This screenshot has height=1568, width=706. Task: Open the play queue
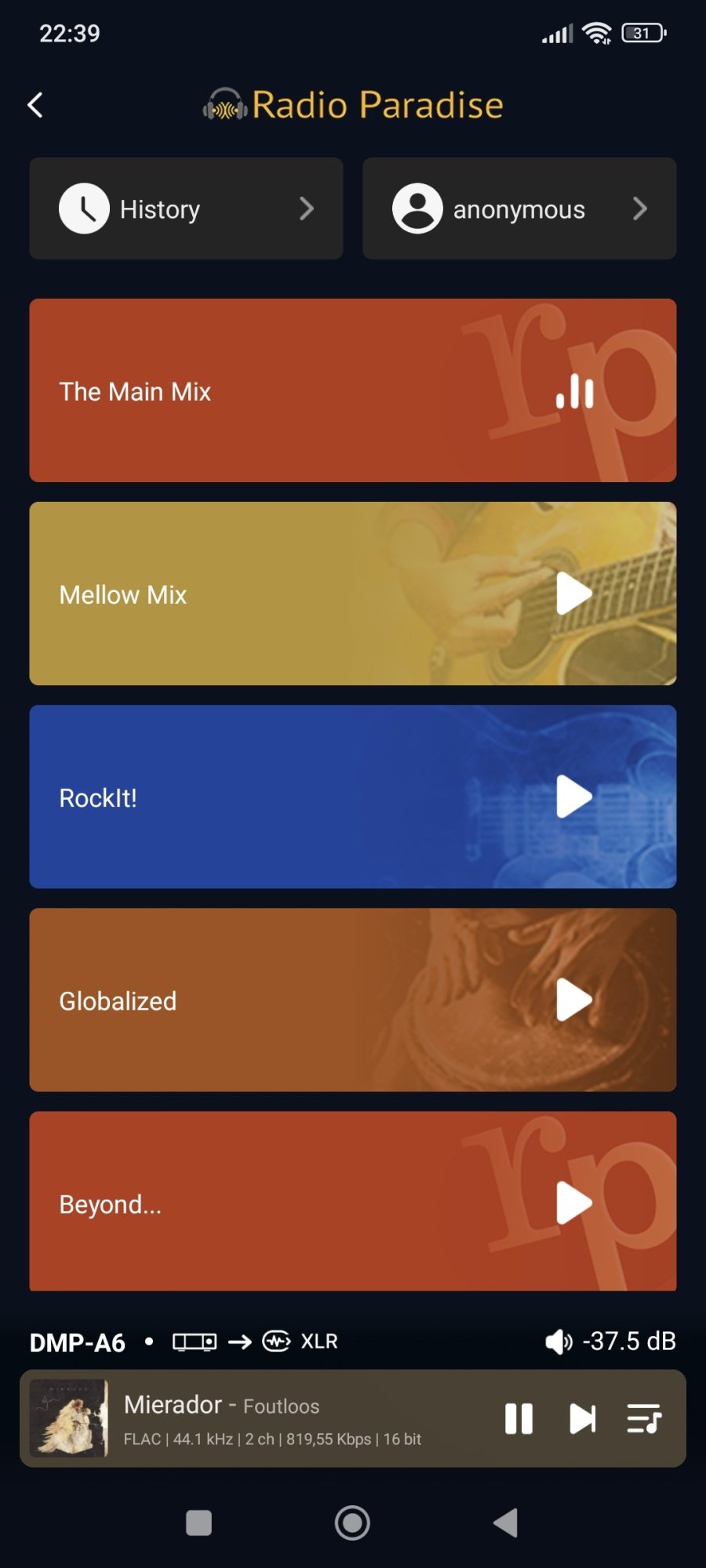[644, 1418]
